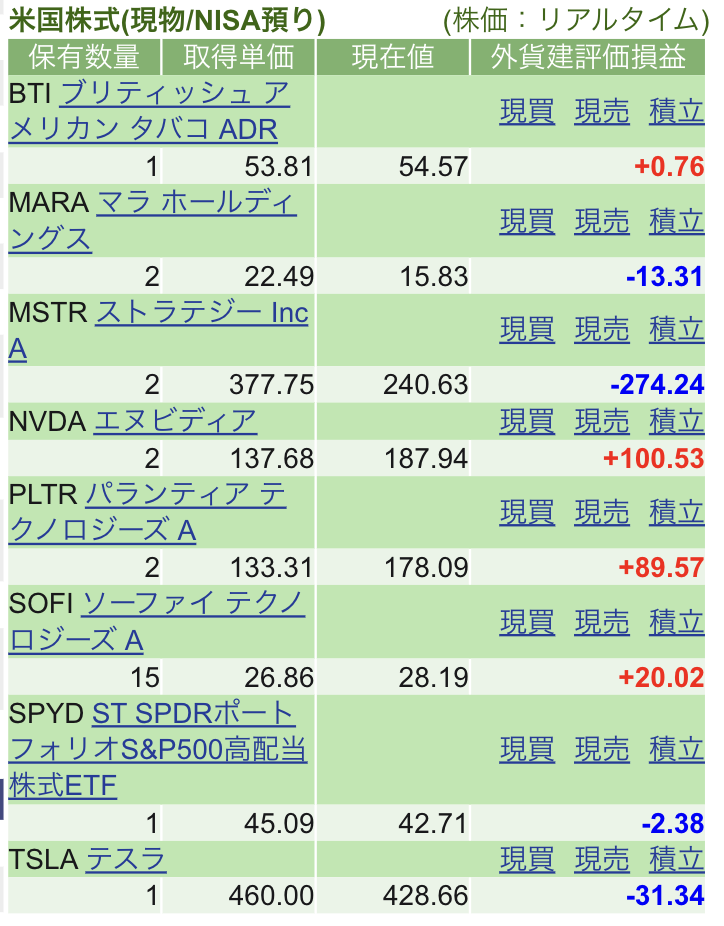Tap 現売 in the MARA row
The image size is (724, 926).
pyautogui.click(x=602, y=221)
